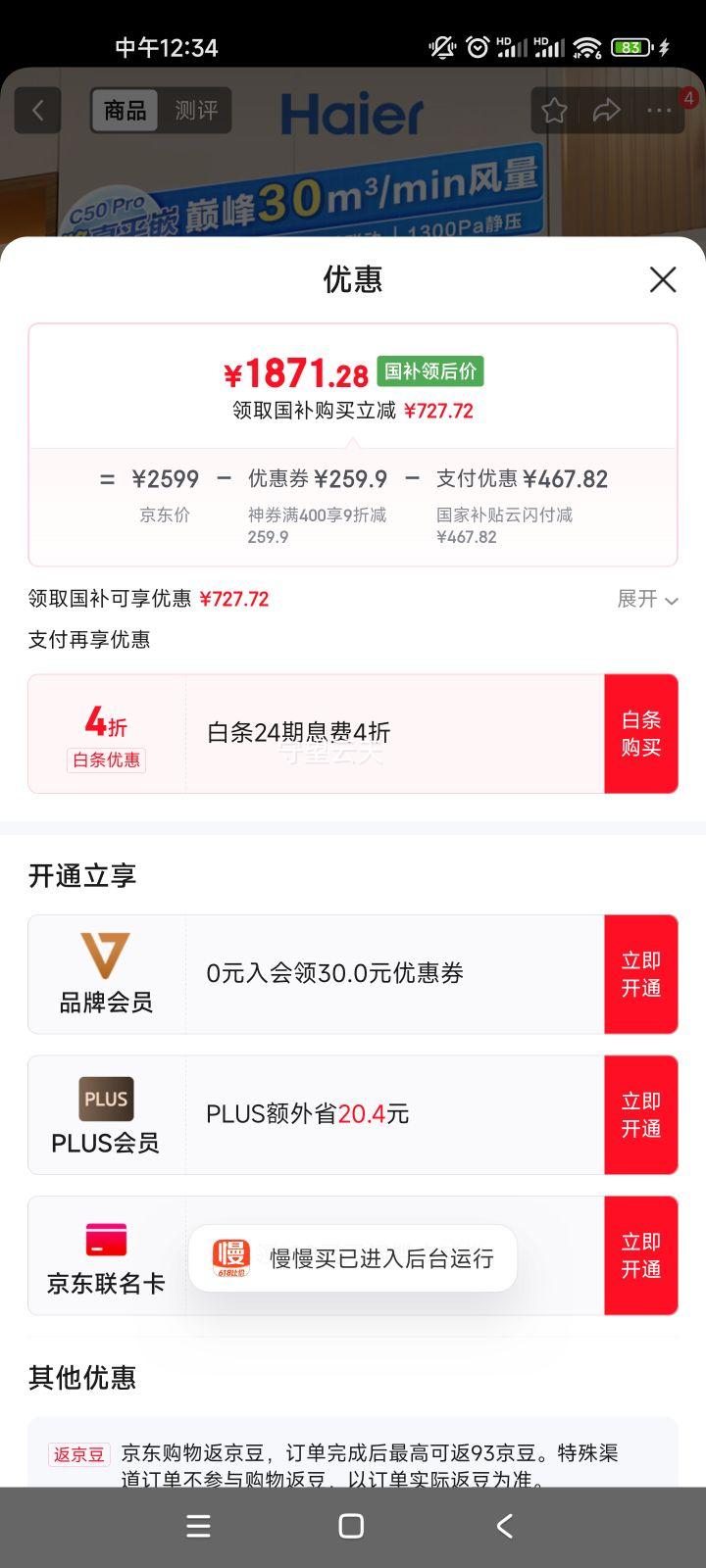Activate 品牌会员 with 立即开通
Viewport: 706px width, 1568px height.
point(641,974)
